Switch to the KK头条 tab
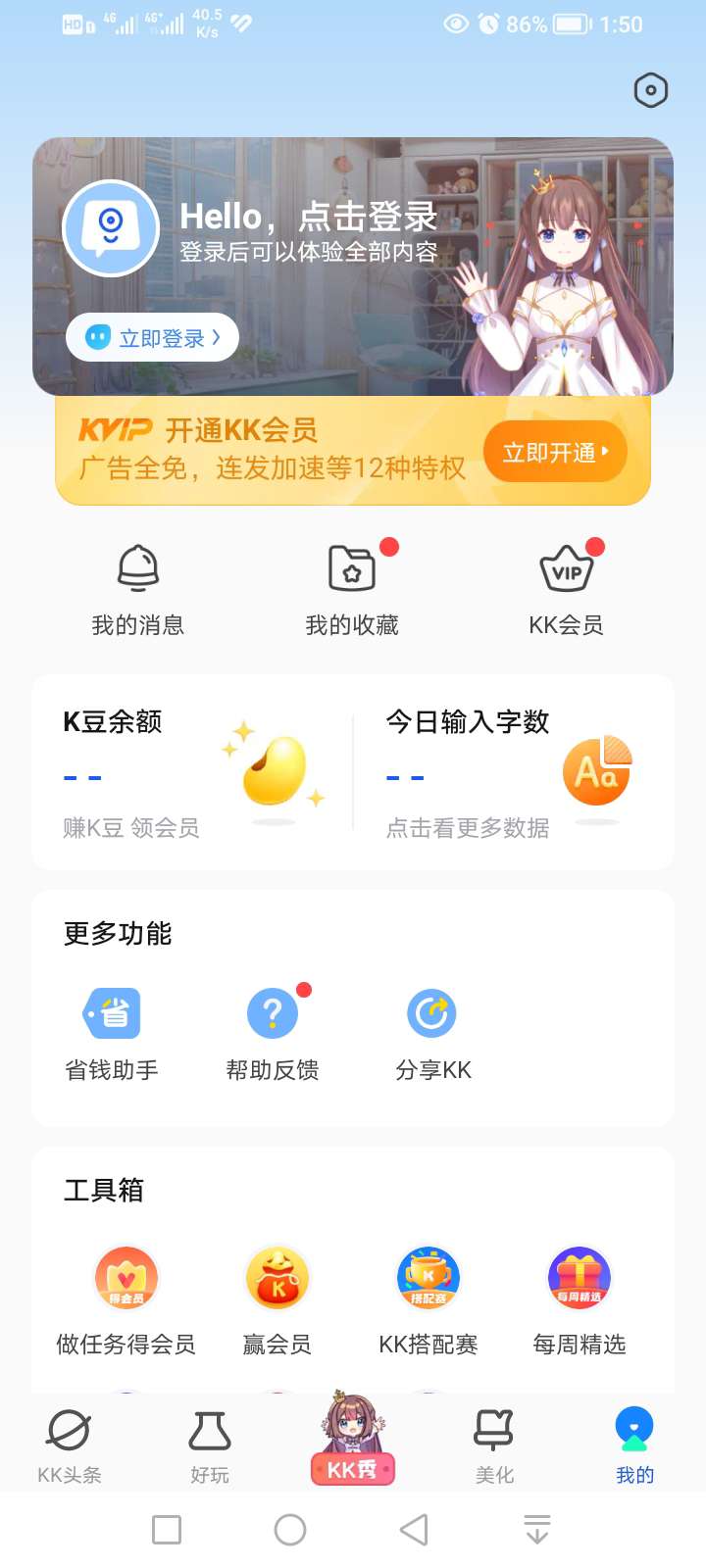706x1568 pixels. (70, 1445)
